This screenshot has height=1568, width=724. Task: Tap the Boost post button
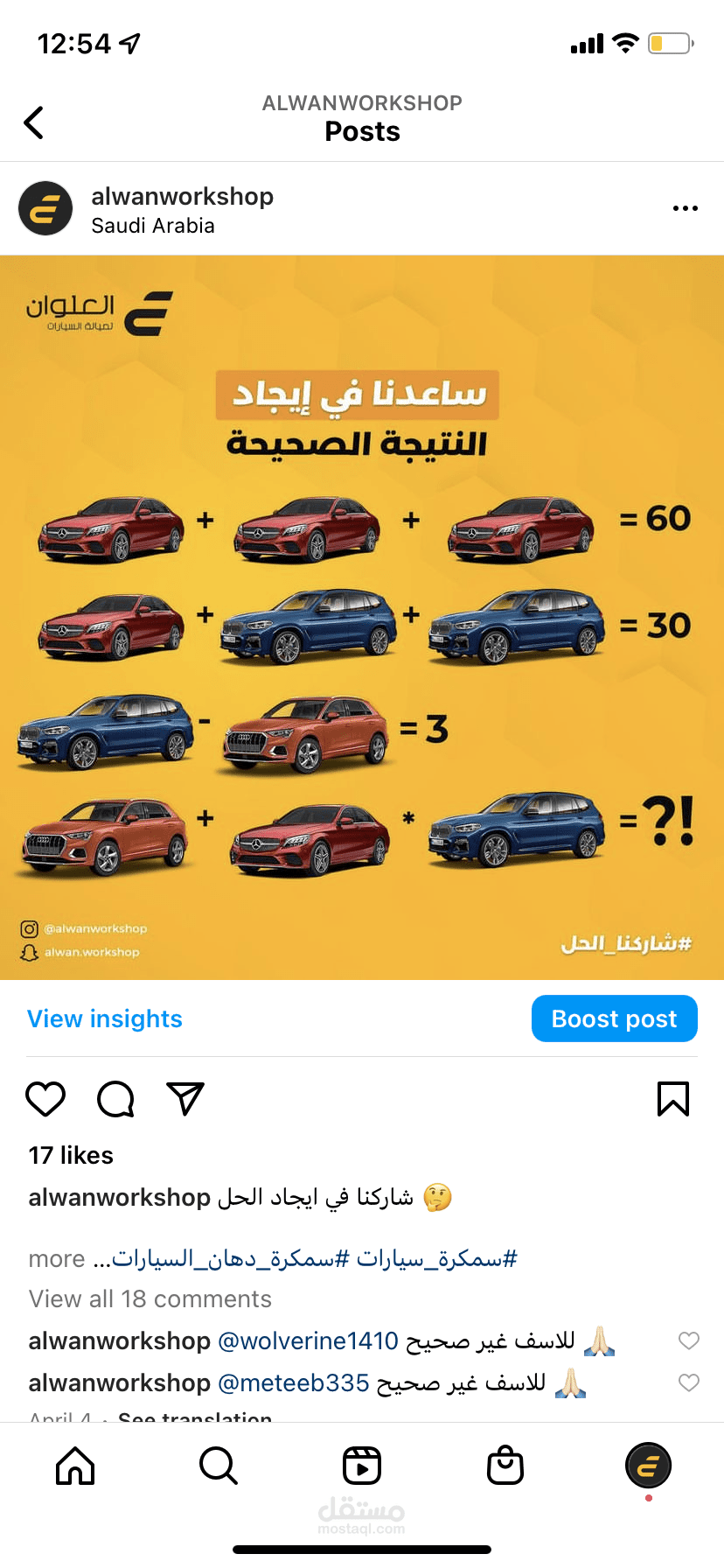pyautogui.click(x=614, y=1018)
